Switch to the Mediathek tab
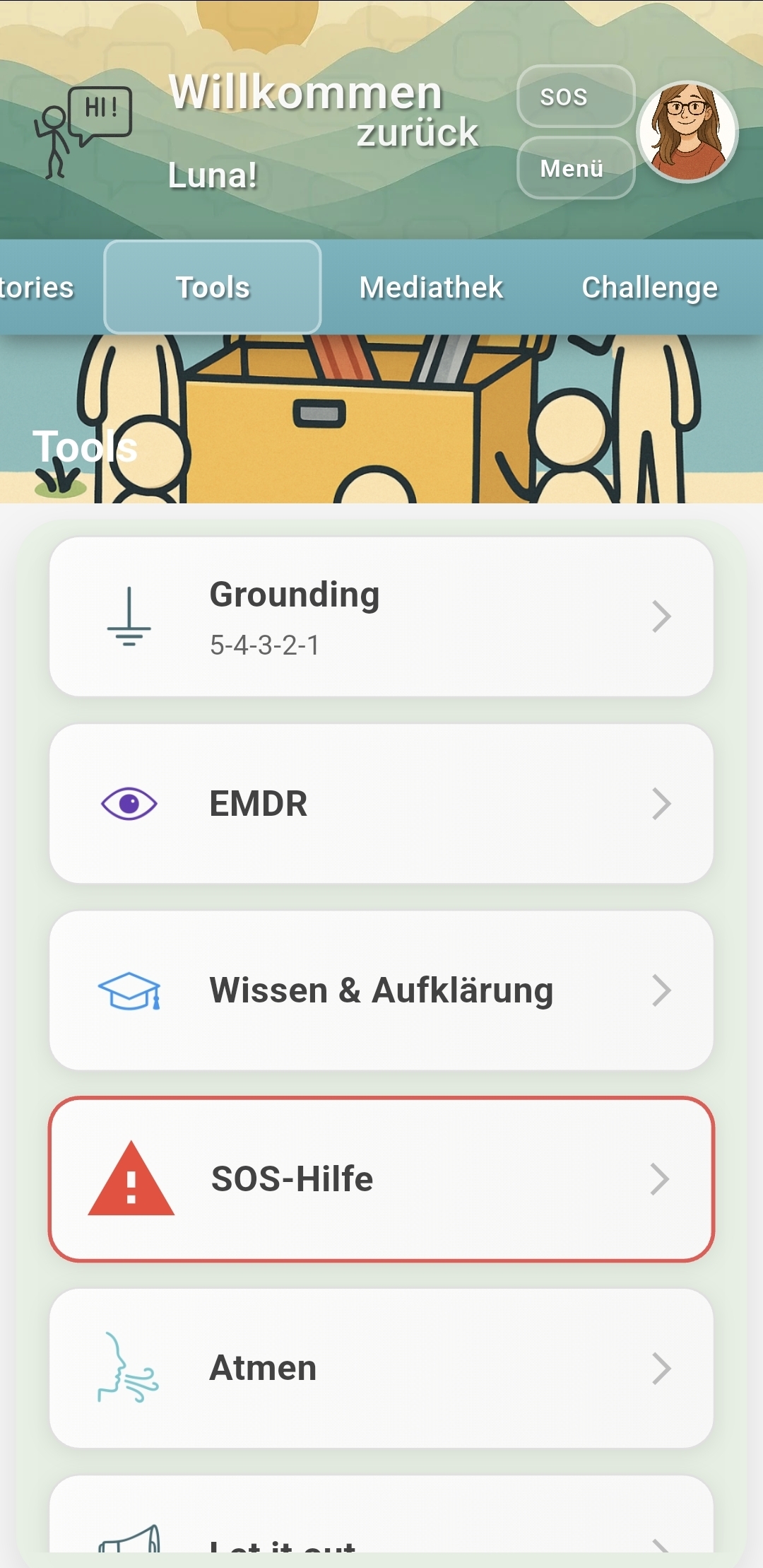 point(431,287)
